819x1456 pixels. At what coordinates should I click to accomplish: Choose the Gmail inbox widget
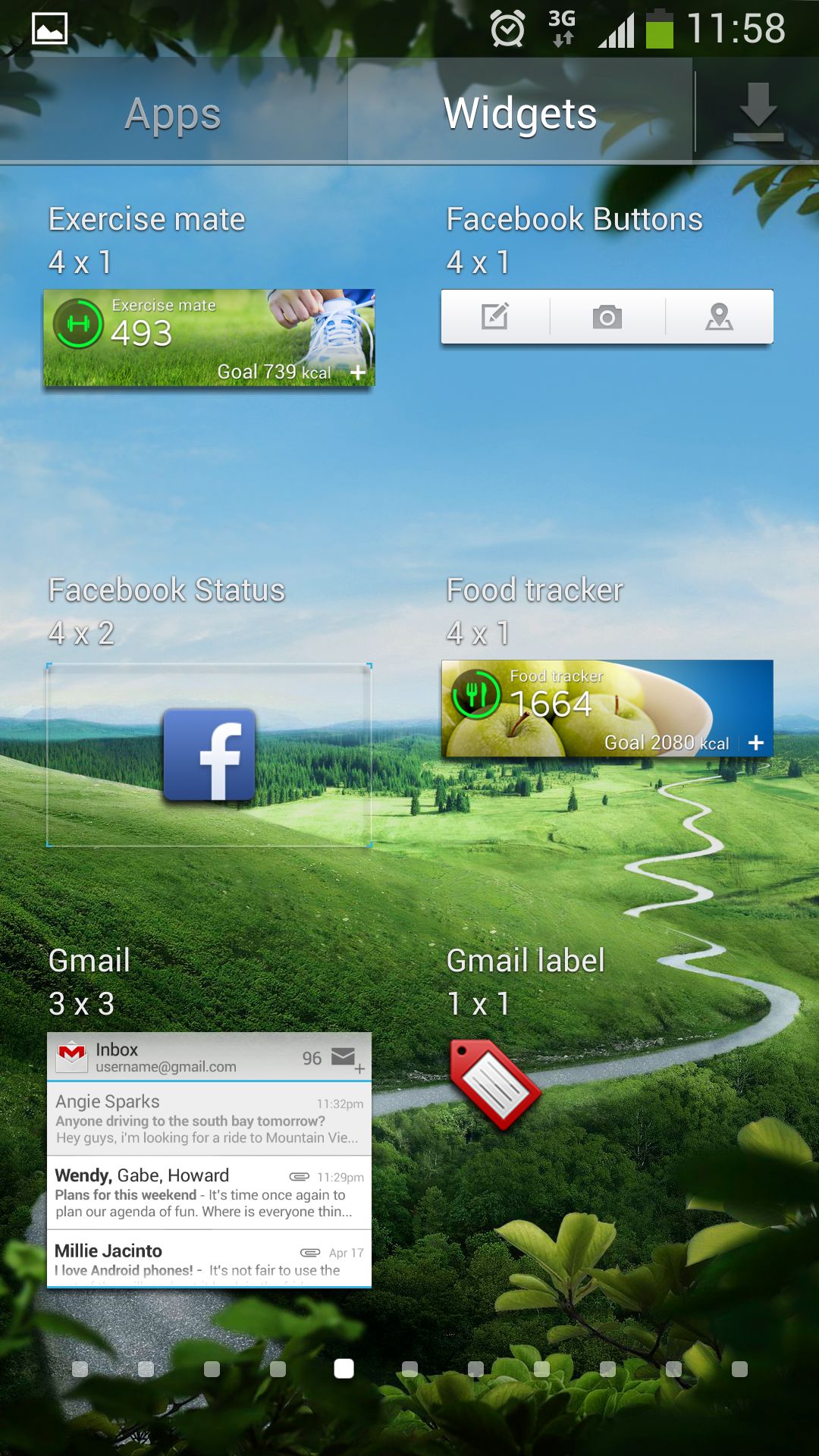[x=209, y=1159]
